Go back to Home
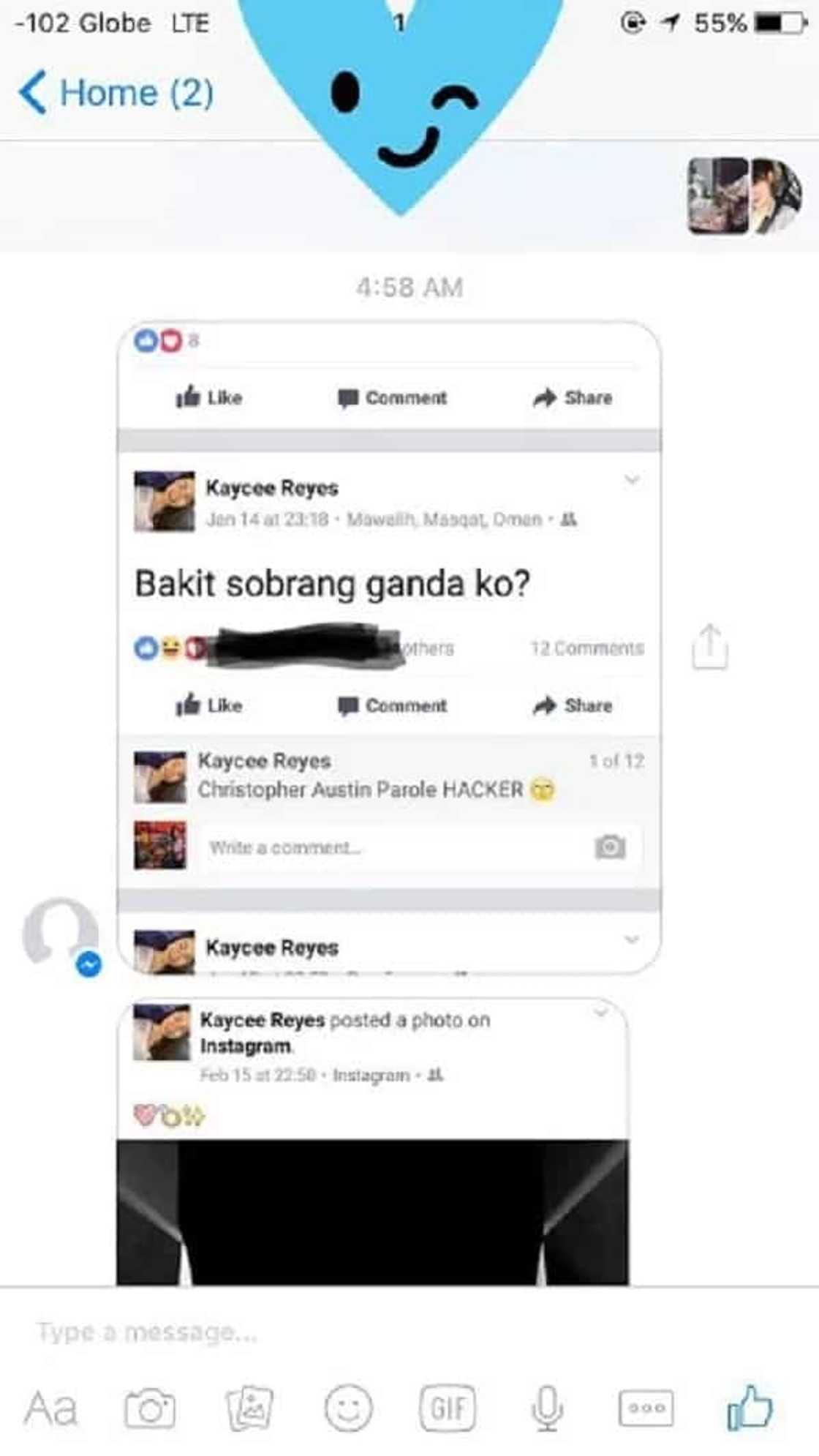The width and height of the screenshot is (819, 1456). [116, 93]
